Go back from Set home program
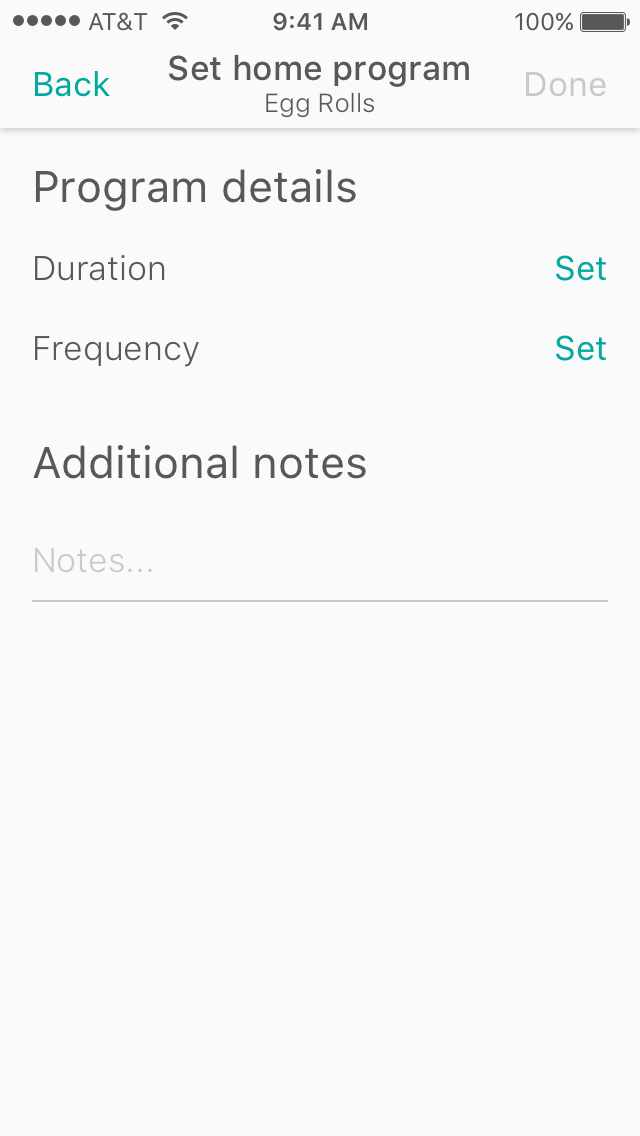The height and width of the screenshot is (1136, 640). (71, 84)
